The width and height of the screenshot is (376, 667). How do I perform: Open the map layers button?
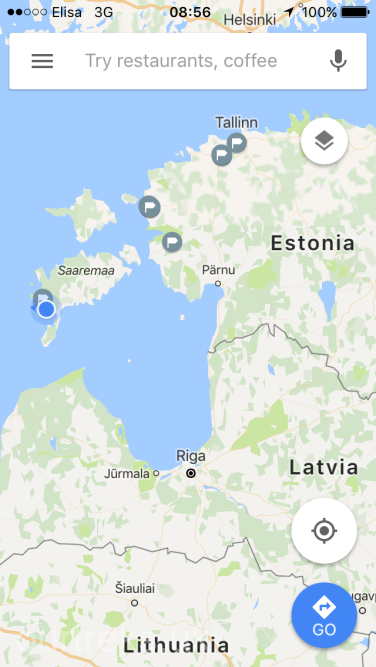point(324,141)
